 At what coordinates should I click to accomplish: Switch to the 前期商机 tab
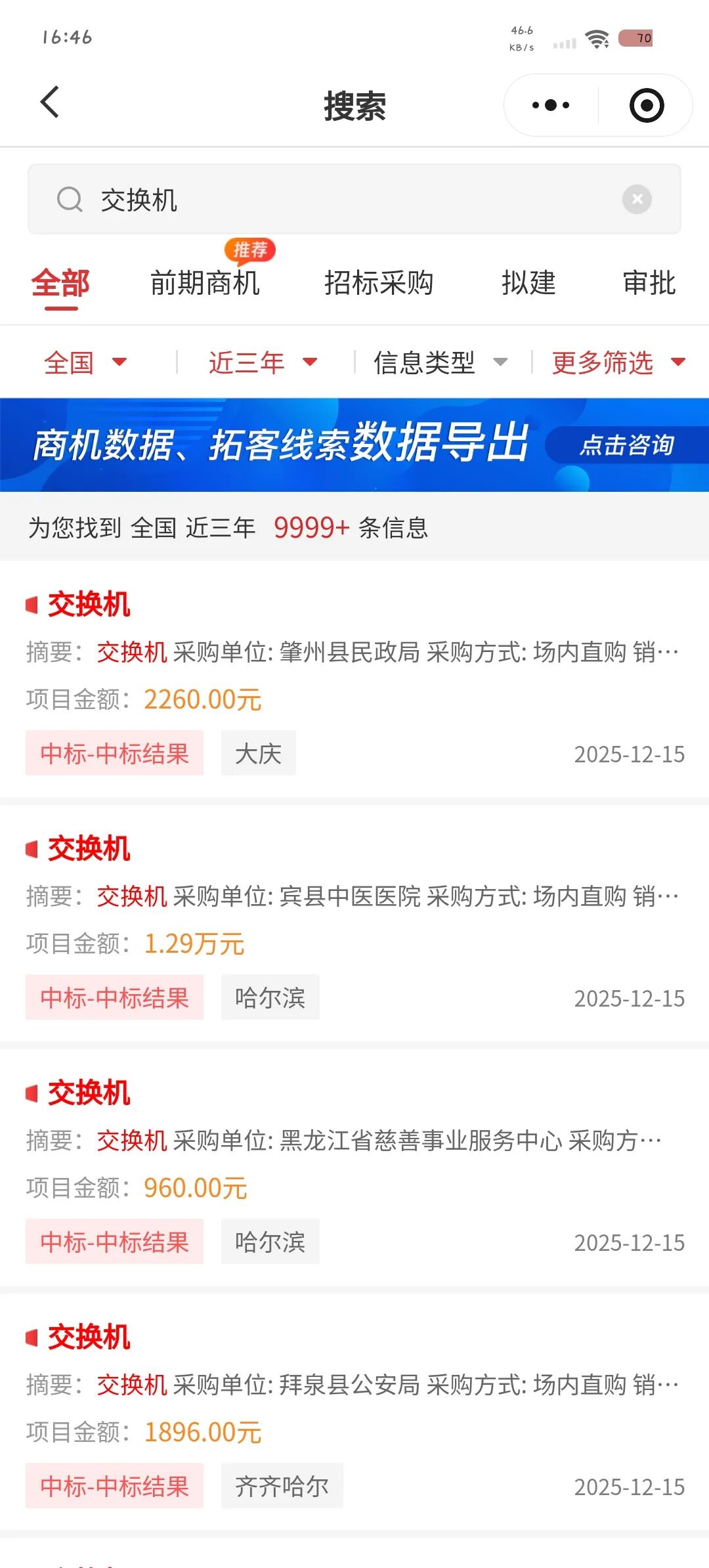coord(205,284)
